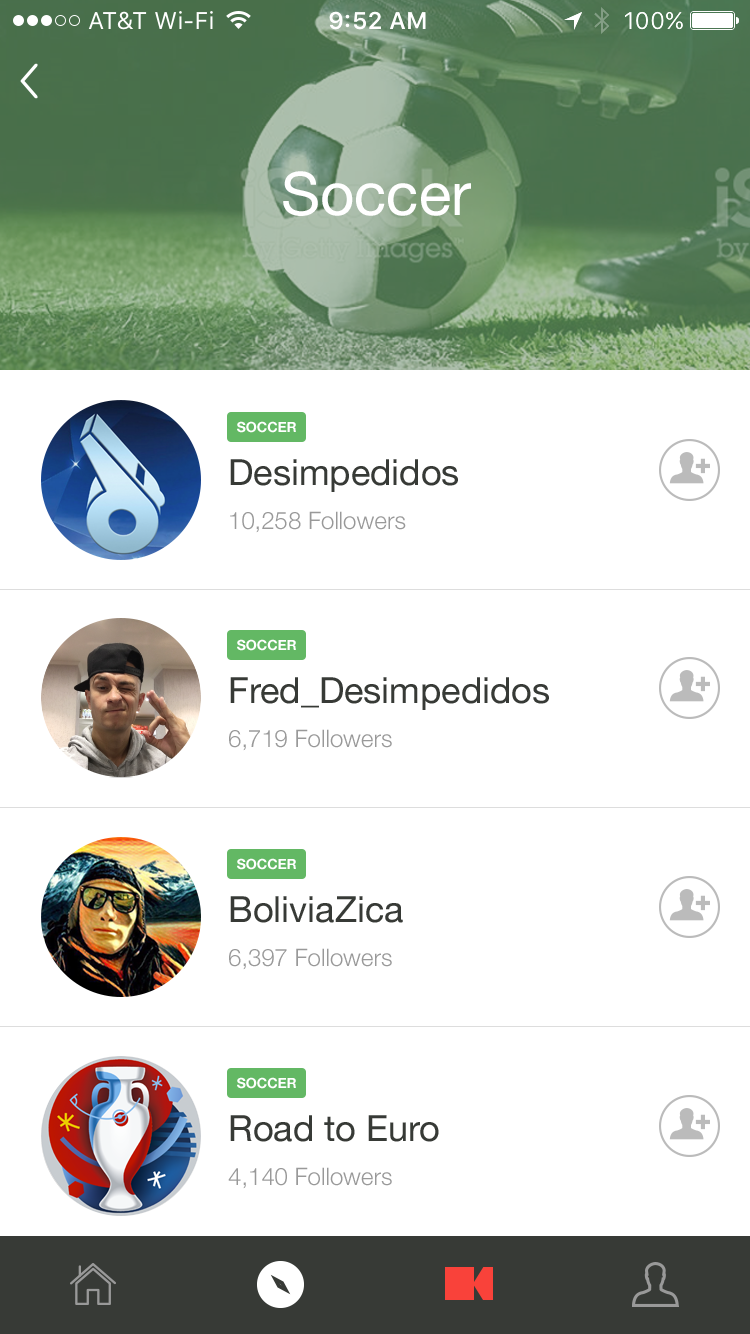Viewport: 750px width, 1334px height.
Task: Follow Desimpedidos with the add-user icon
Action: (x=689, y=469)
